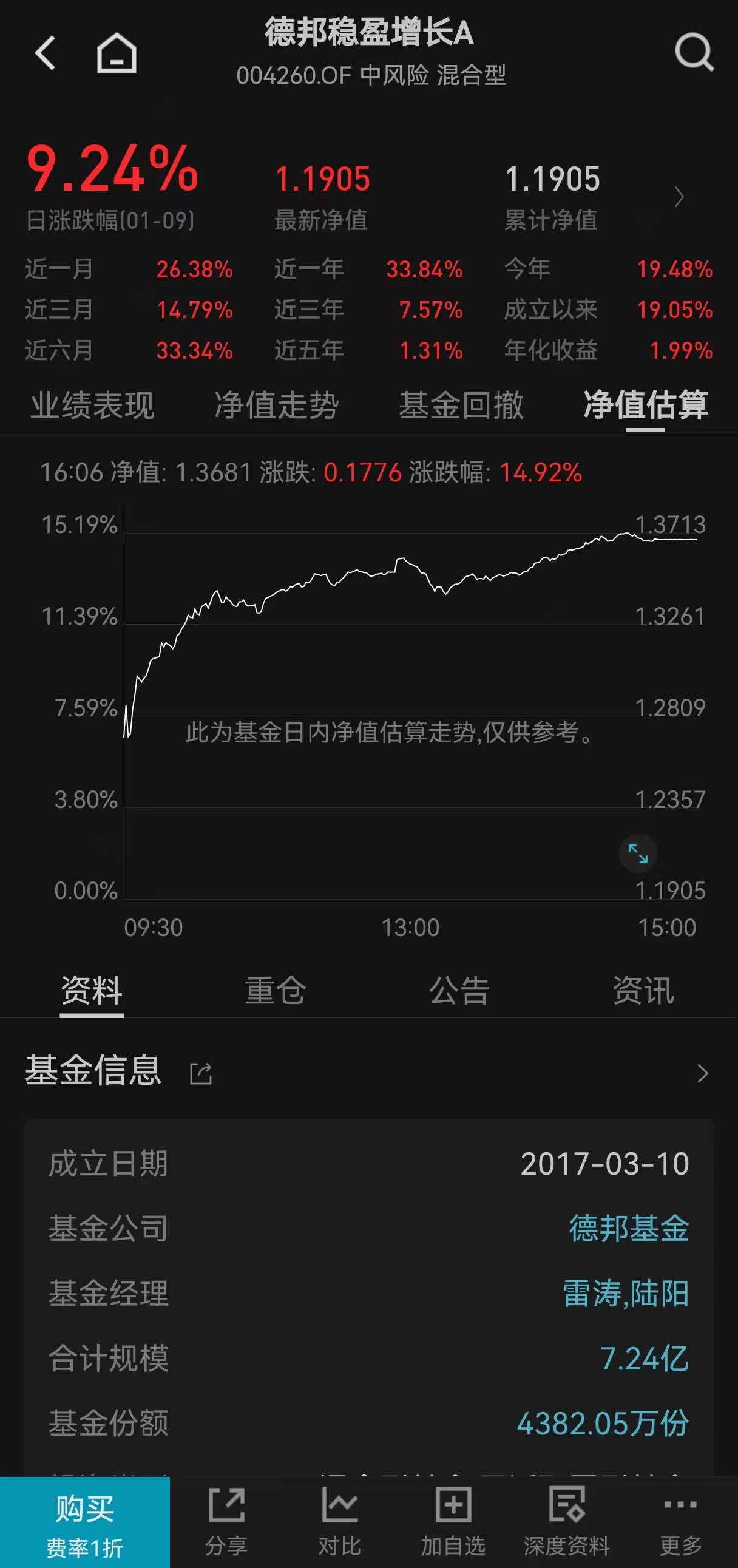This screenshot has height=1568, width=738.
Task: Switch to the 重仓 tab
Action: 276,990
